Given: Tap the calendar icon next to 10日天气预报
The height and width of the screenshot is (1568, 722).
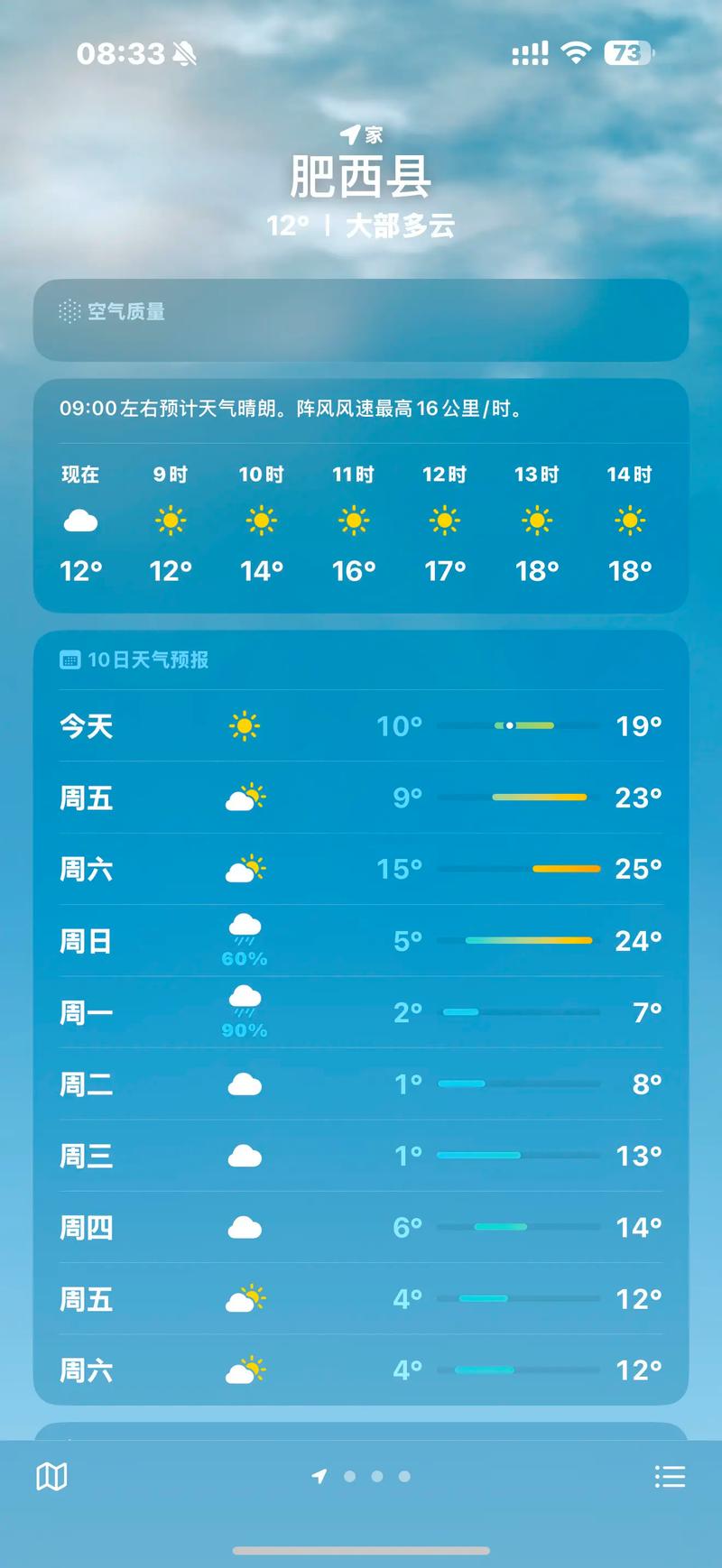Looking at the screenshot, I should coord(69,659).
